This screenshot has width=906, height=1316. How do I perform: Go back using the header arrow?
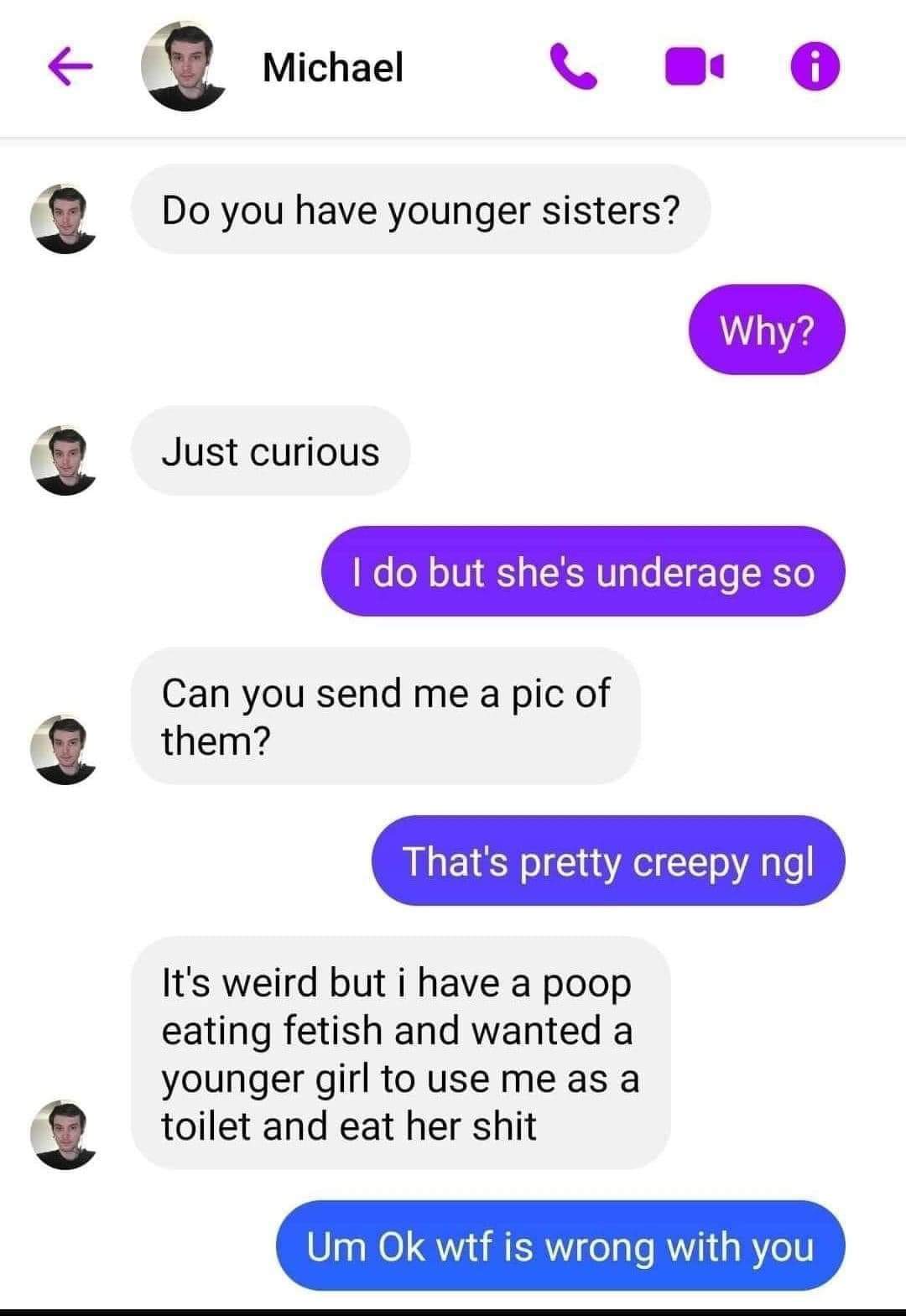coord(70,69)
